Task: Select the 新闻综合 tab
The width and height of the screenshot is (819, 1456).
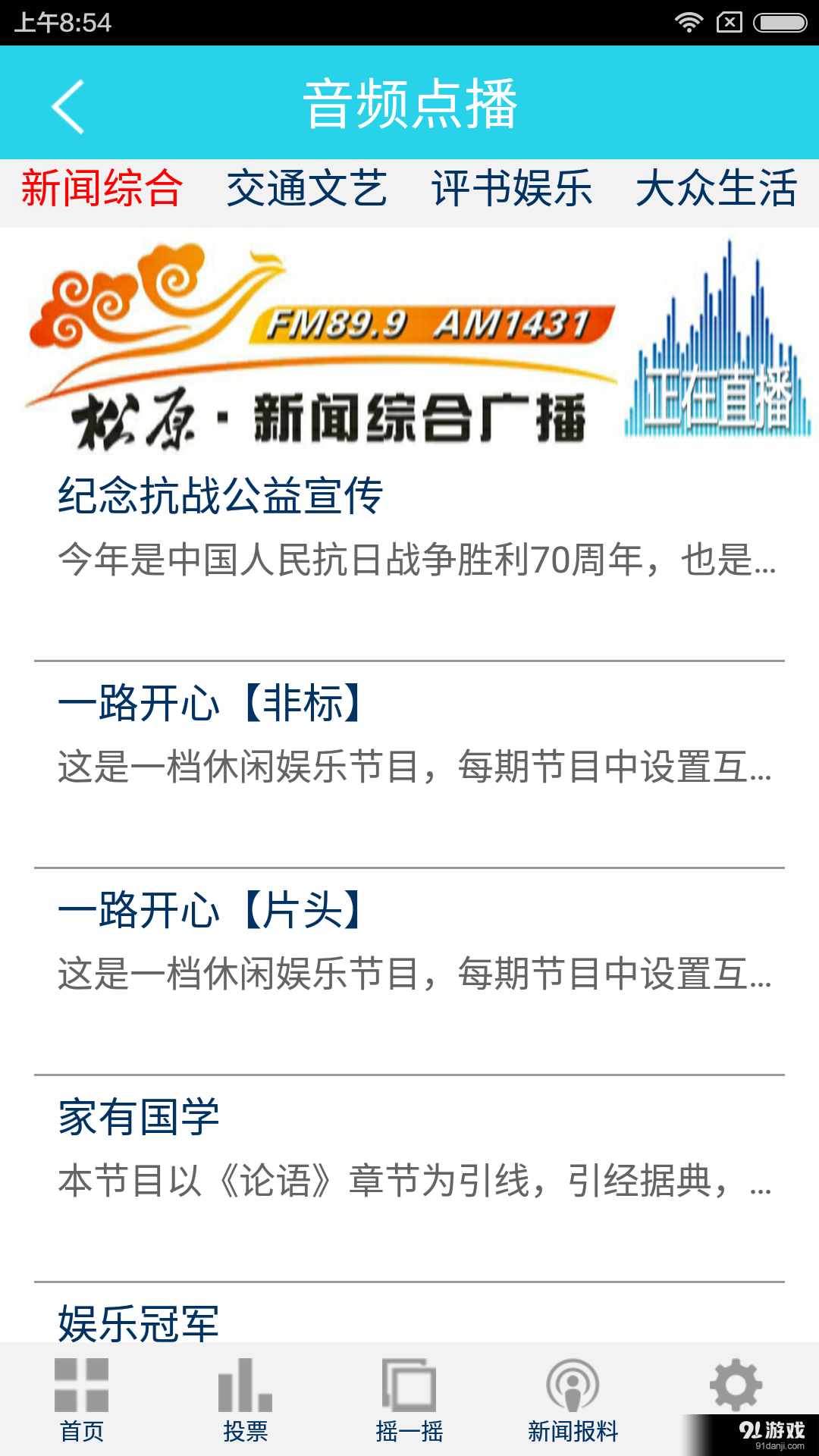Action: (102, 189)
